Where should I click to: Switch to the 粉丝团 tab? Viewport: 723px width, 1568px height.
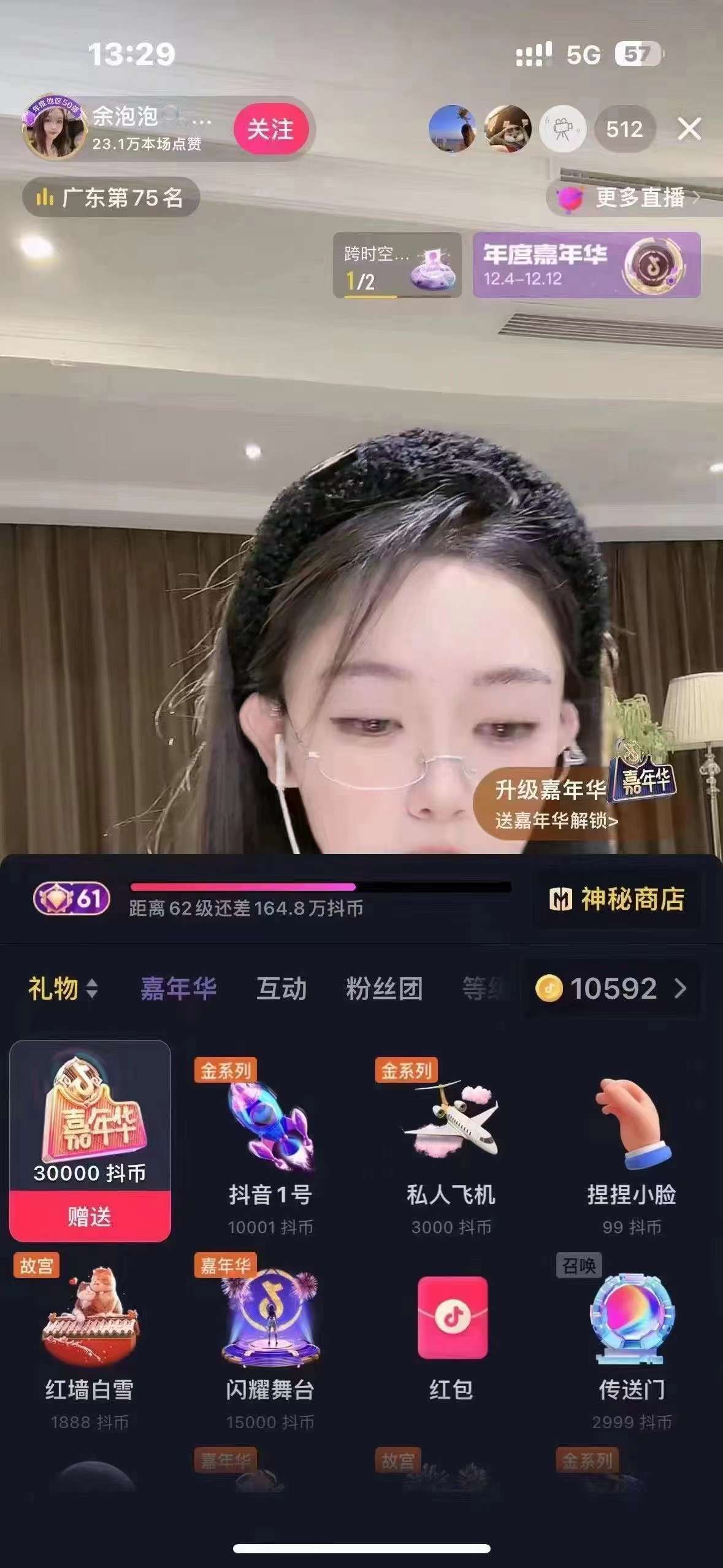pyautogui.click(x=384, y=988)
